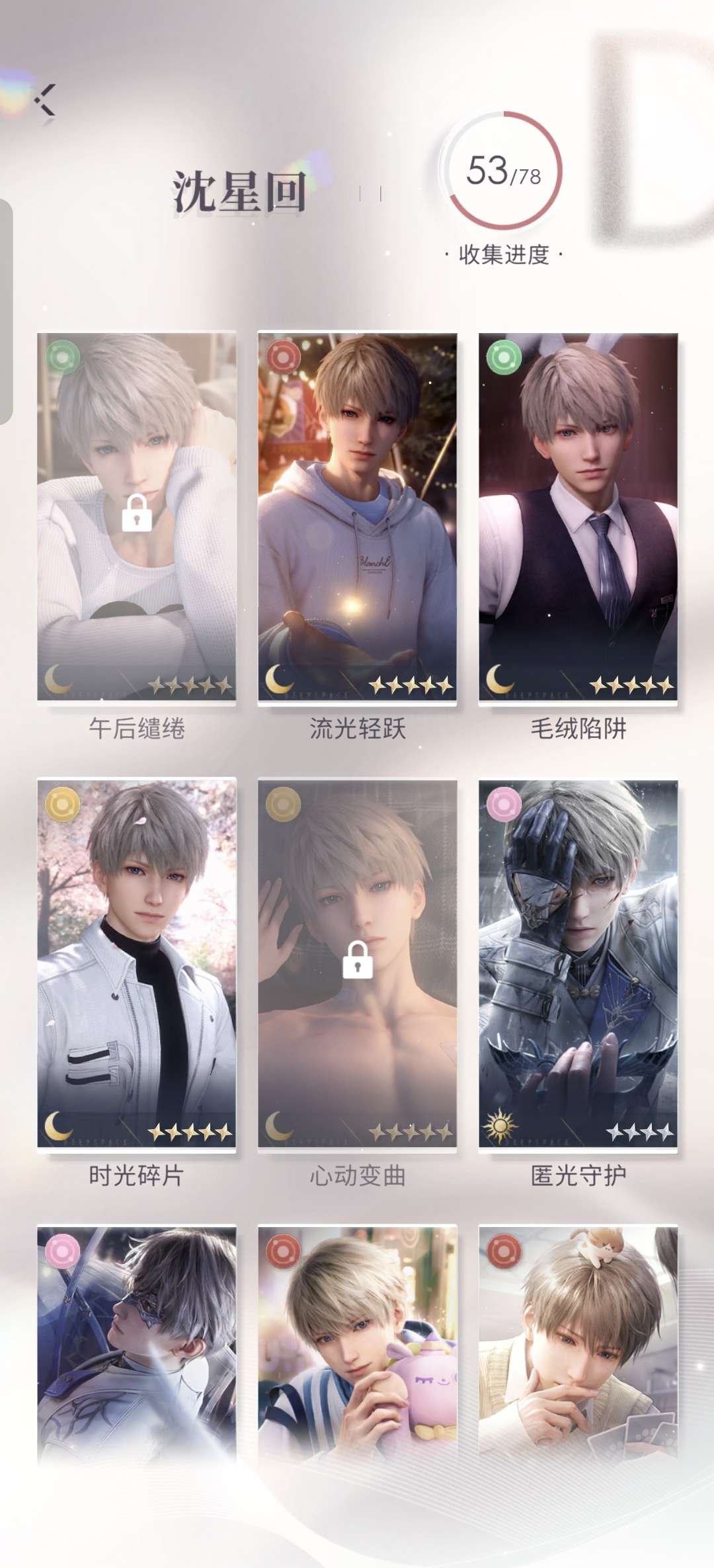Open the 流光轻跃 card
This screenshot has height=1568, width=714.
point(357,517)
